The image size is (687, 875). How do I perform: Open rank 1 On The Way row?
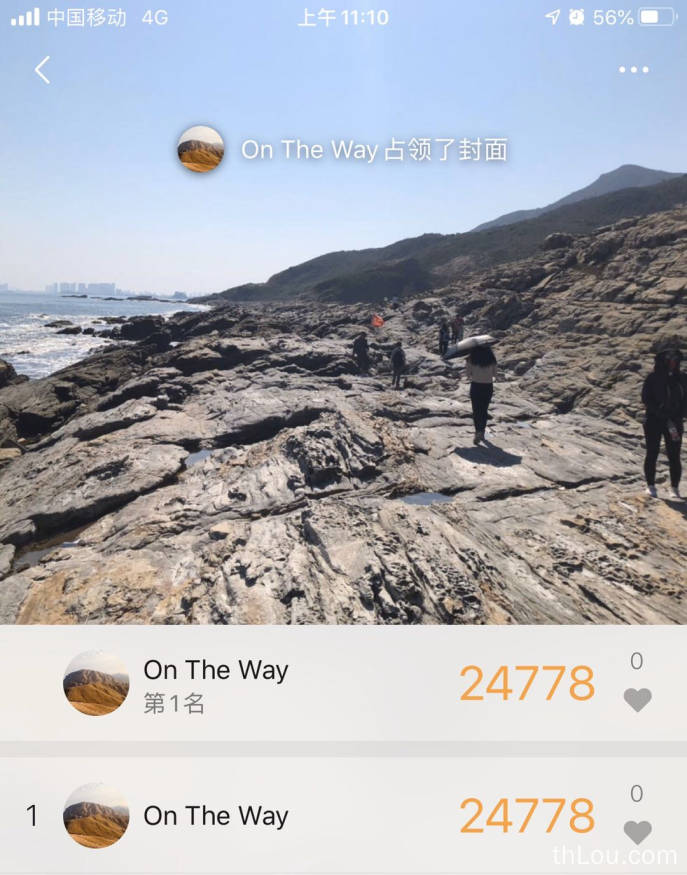tap(300, 816)
